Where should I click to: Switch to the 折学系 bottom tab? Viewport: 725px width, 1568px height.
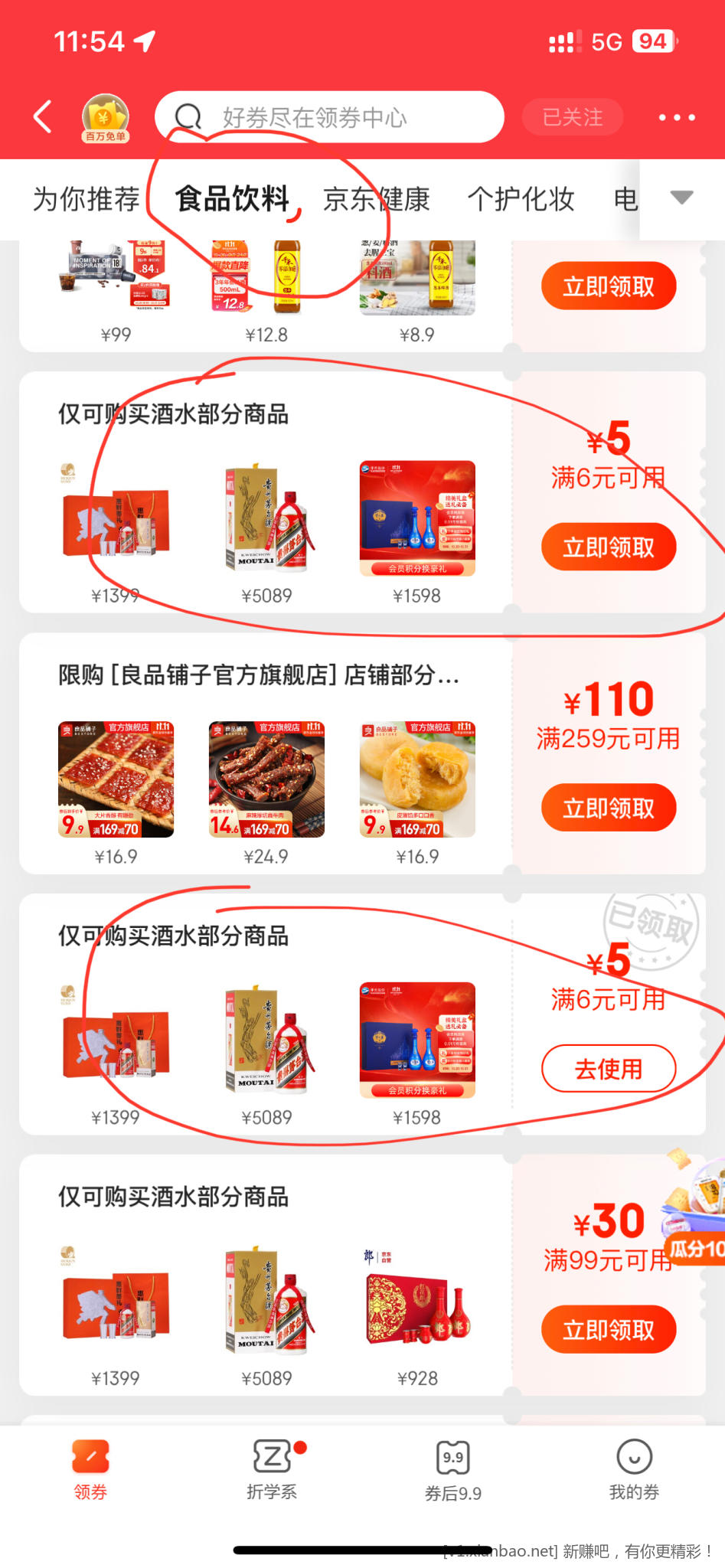272,1470
